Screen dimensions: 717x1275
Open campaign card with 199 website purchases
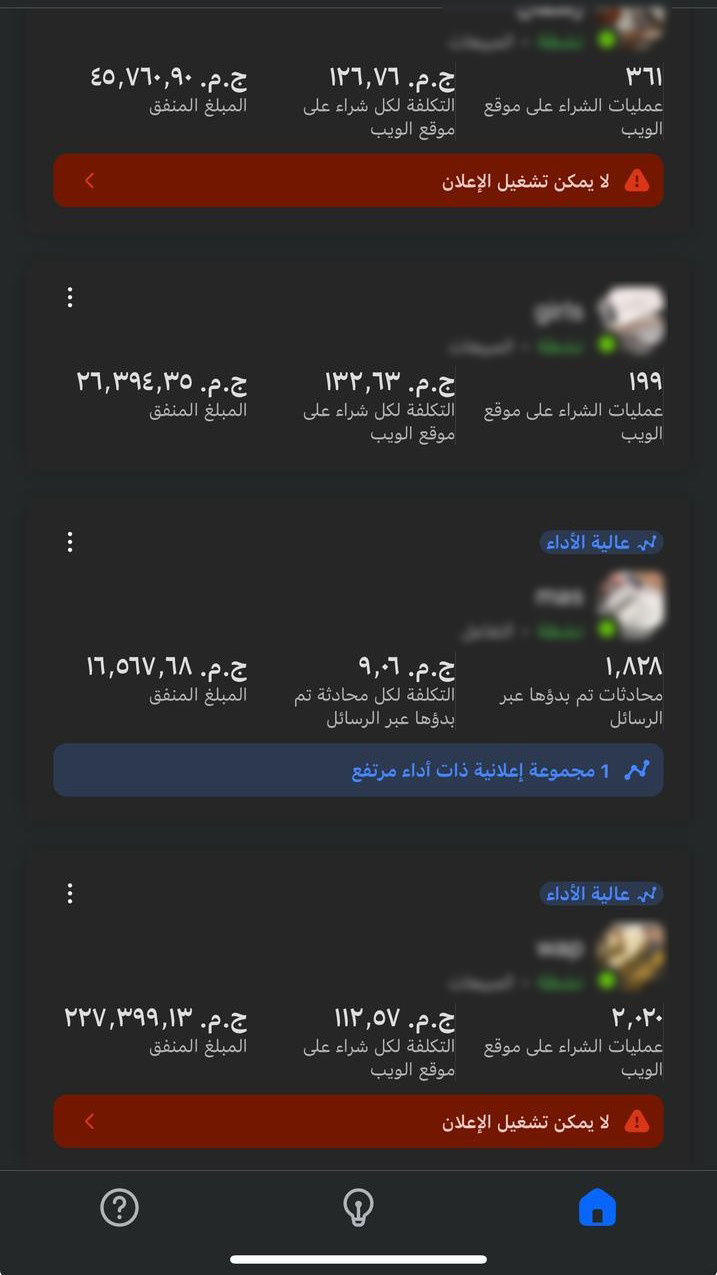coord(358,366)
